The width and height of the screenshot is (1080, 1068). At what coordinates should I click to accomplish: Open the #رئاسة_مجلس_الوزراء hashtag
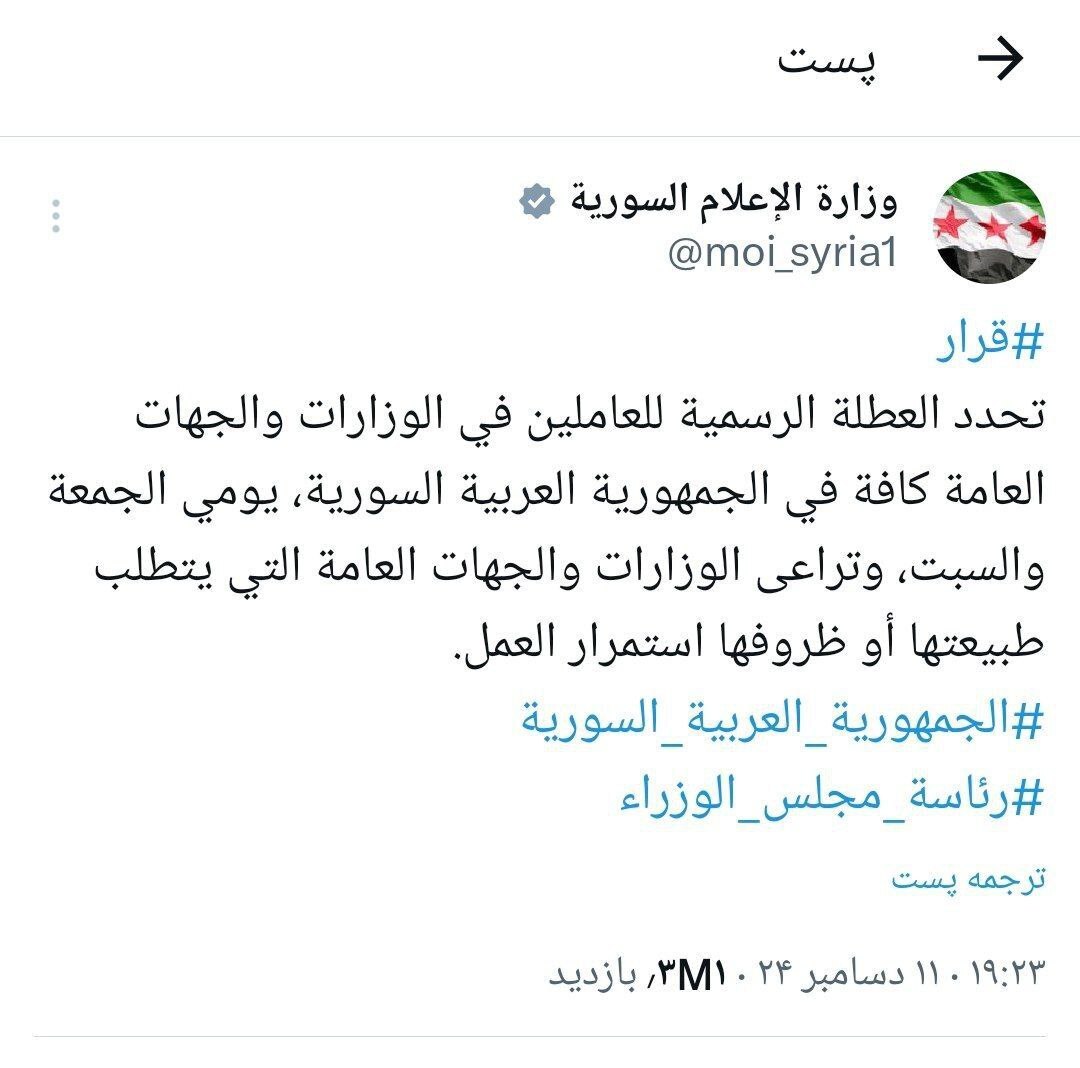point(832,798)
